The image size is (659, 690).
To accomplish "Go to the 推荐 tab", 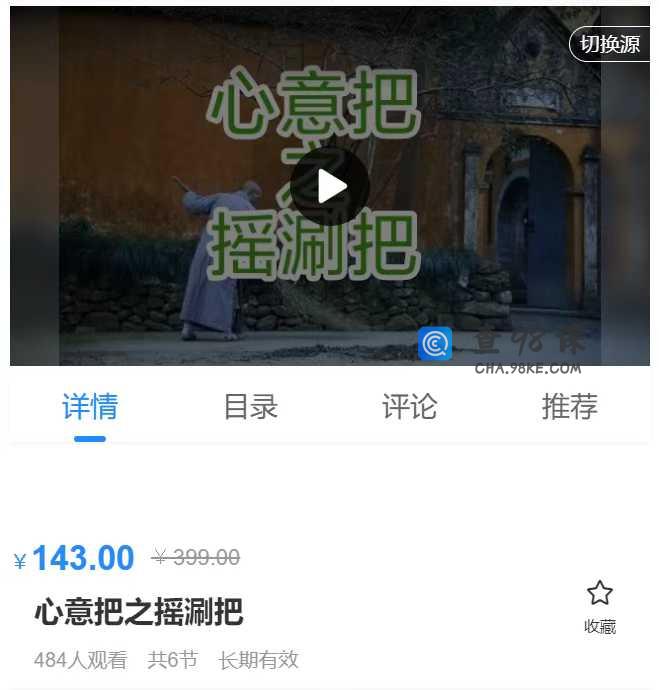I will pos(569,406).
